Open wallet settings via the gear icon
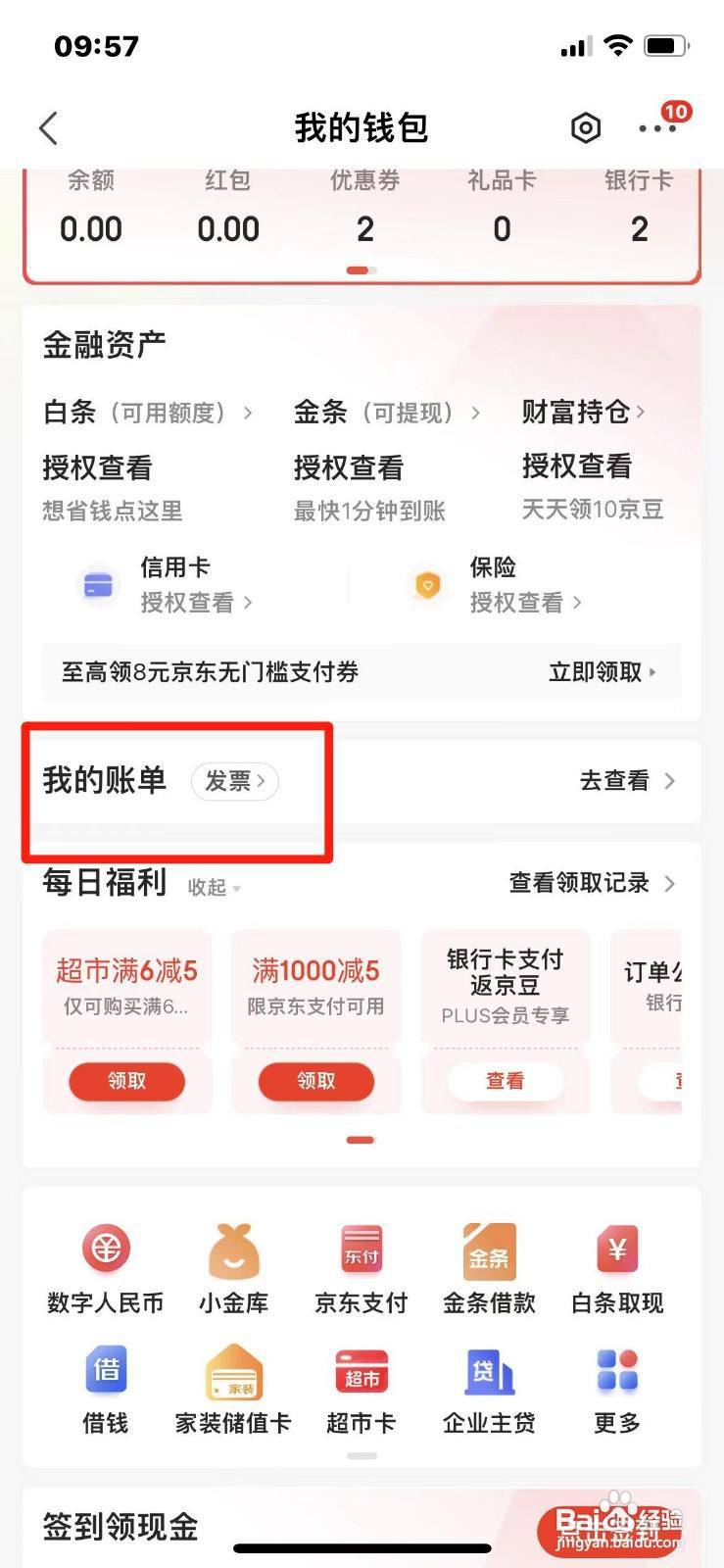The image size is (724, 1568). (585, 127)
